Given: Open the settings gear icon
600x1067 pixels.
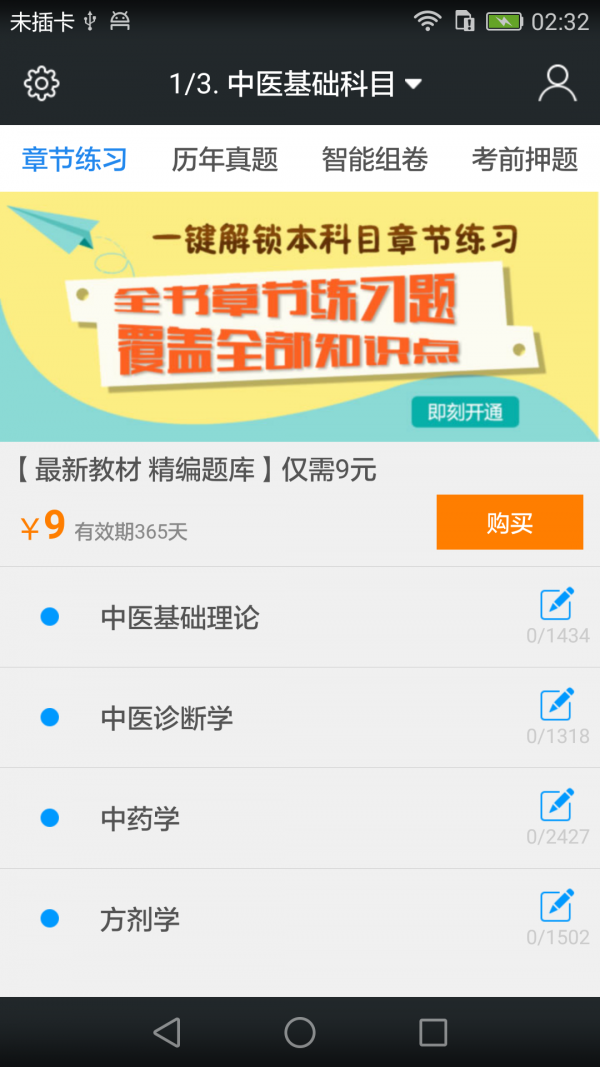Looking at the screenshot, I should point(41,84).
